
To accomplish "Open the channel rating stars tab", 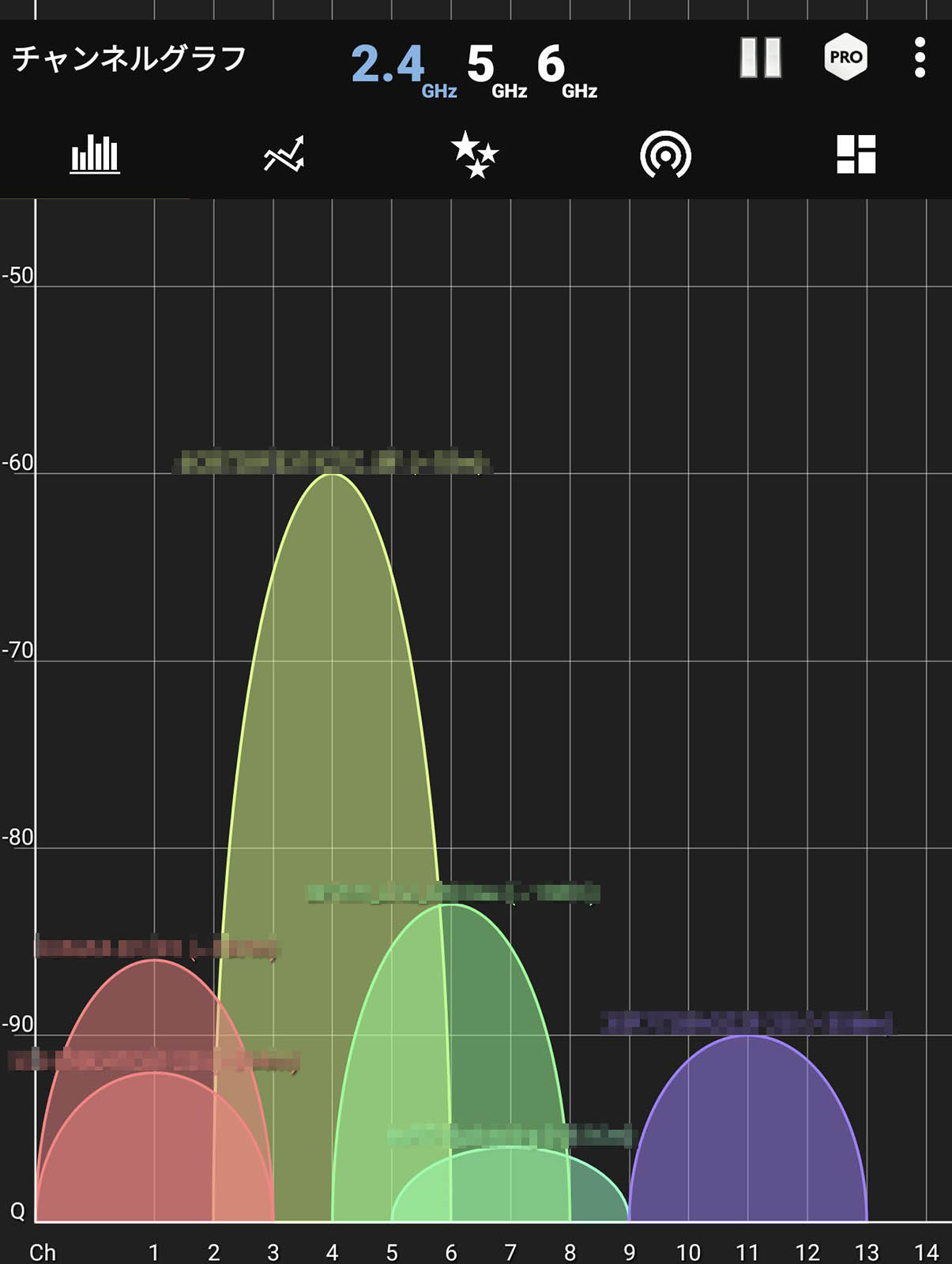I will point(475,154).
